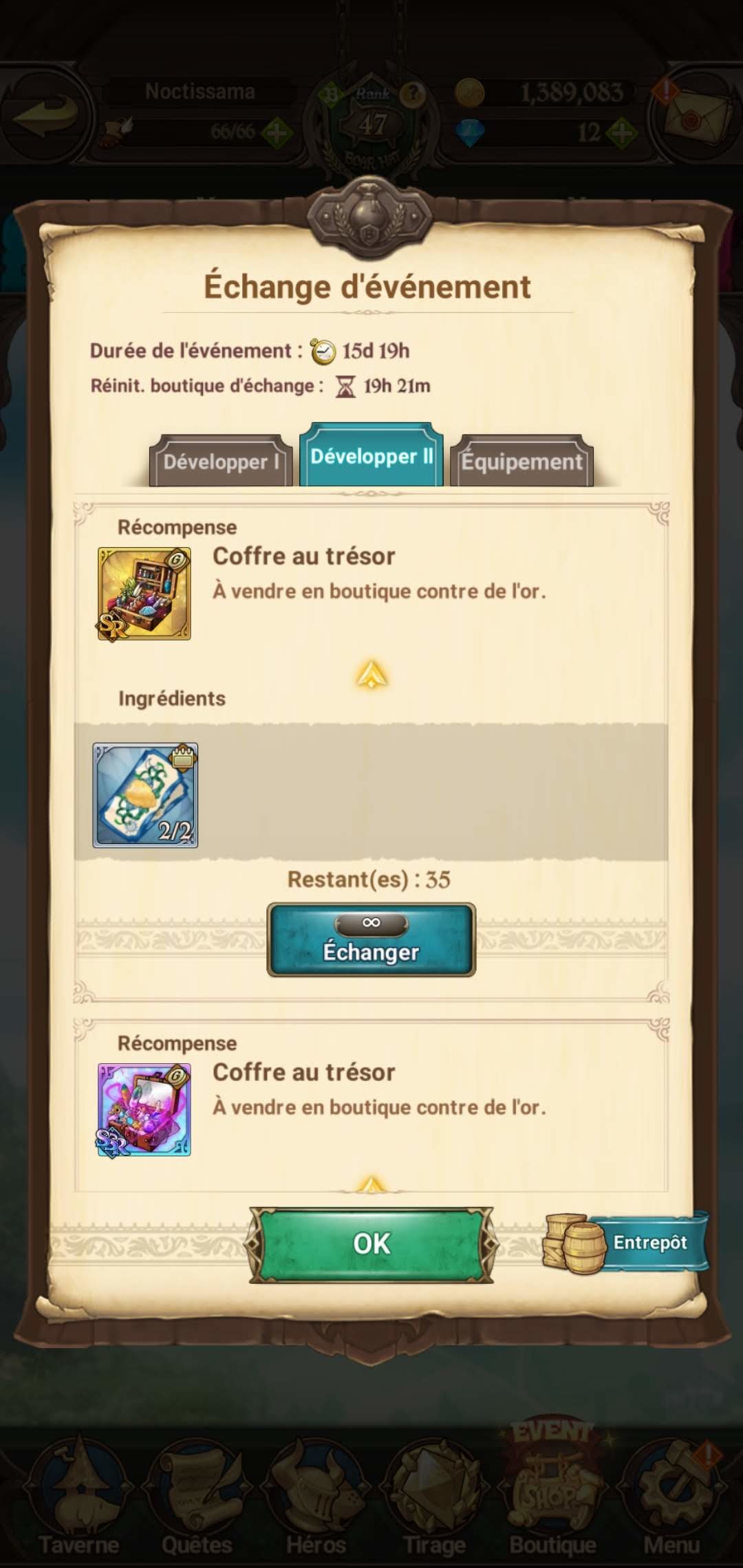The width and height of the screenshot is (743, 1568).
Task: Switch to the Développer I tab
Action: pyautogui.click(x=221, y=461)
